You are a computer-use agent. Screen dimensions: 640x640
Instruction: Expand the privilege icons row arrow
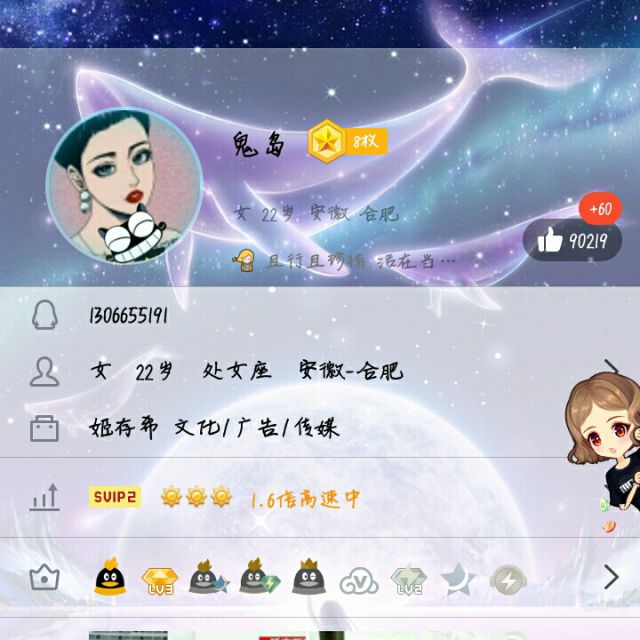611,577
